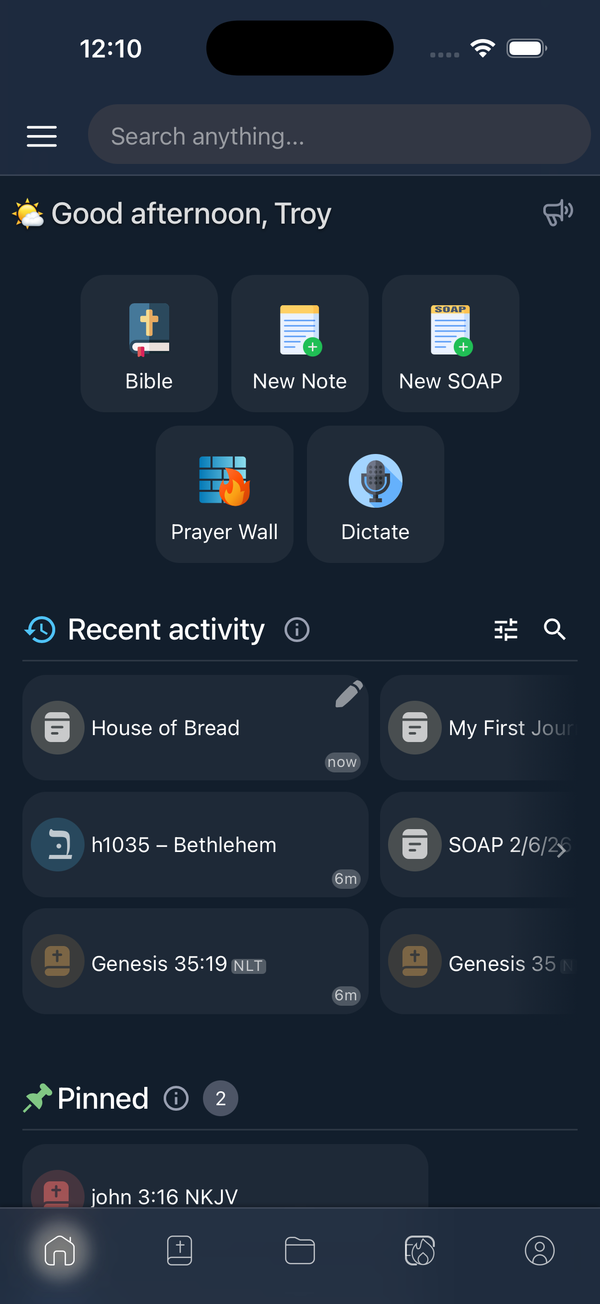600x1304 pixels.
Task: Start a New SOAP entry
Action: (x=450, y=343)
